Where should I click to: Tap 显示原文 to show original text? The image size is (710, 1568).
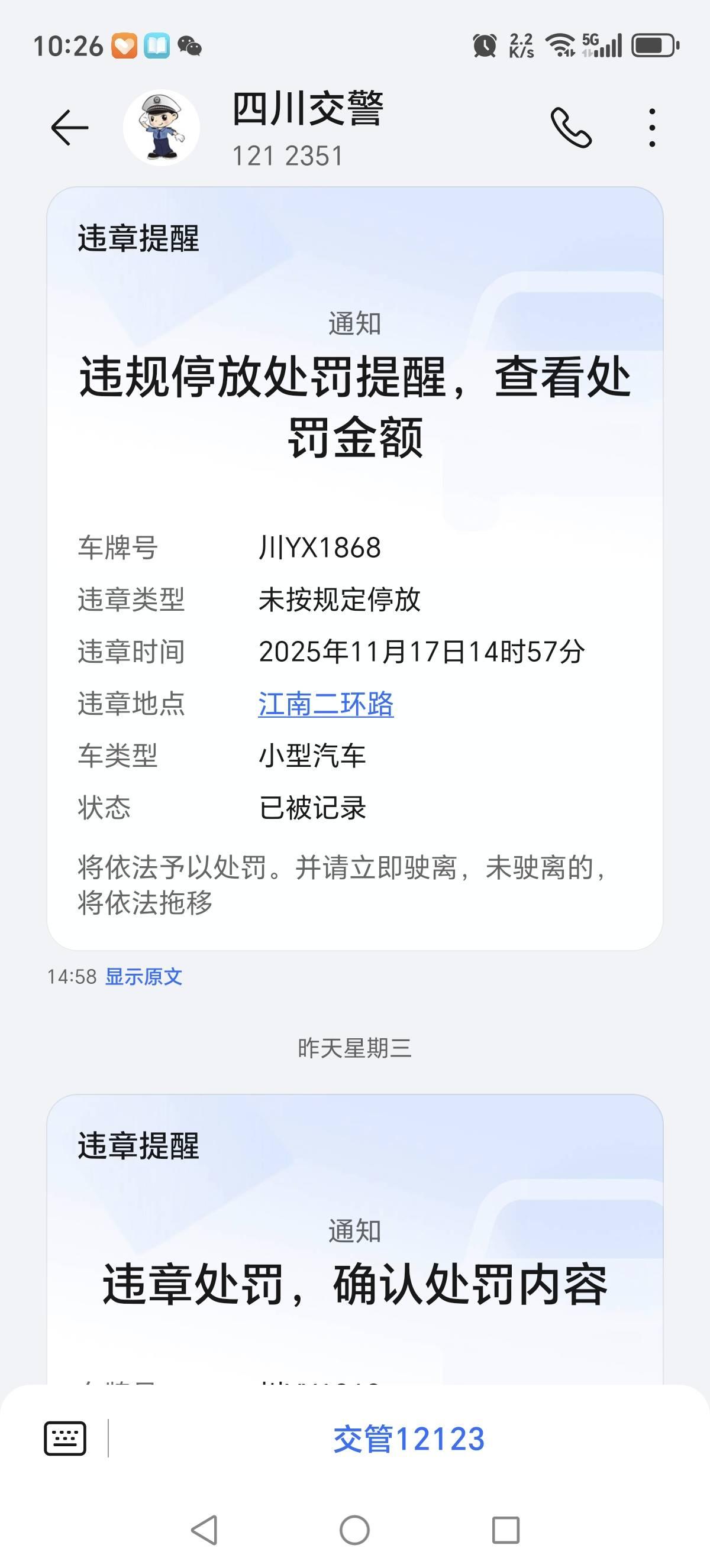[x=144, y=977]
